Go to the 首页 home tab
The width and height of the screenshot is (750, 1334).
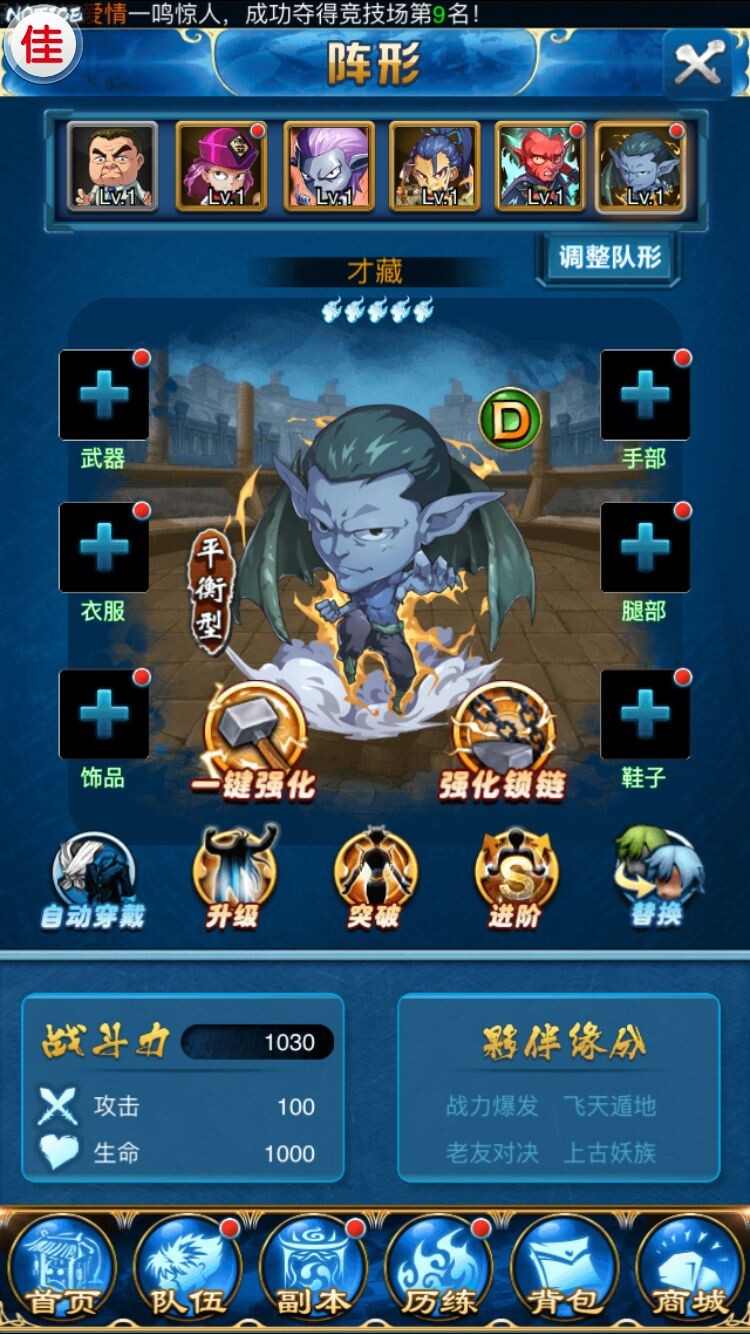62,1270
